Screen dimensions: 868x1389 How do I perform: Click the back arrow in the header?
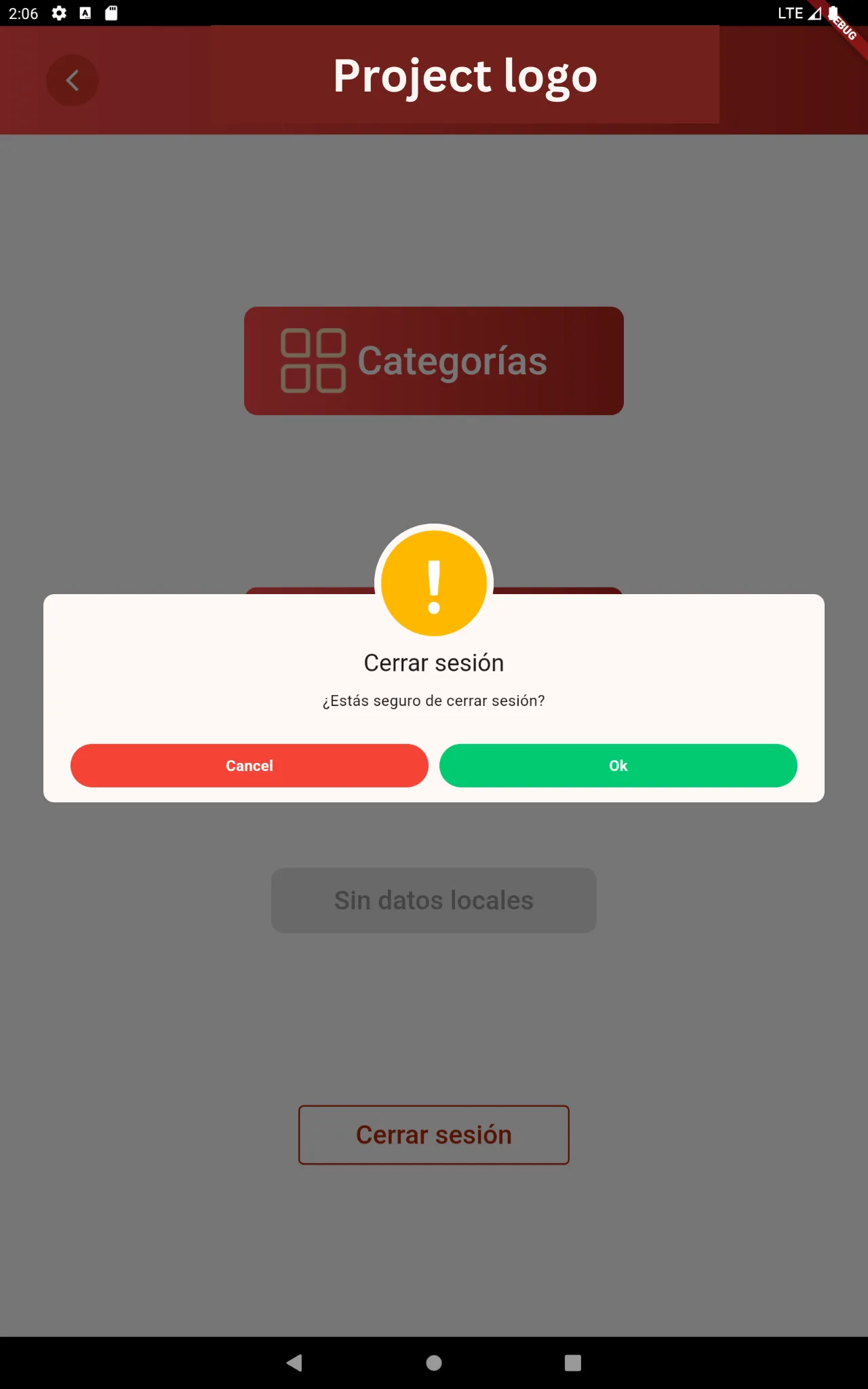point(72,80)
